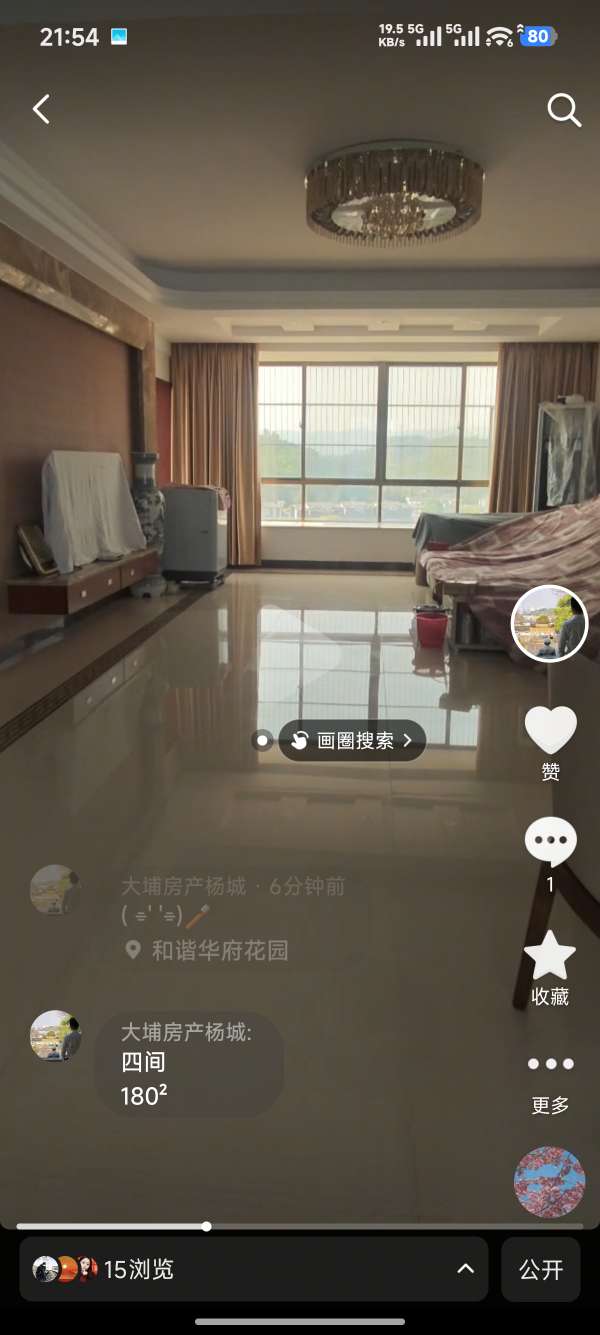
Task: Open the comments bubble
Action: [x=550, y=842]
